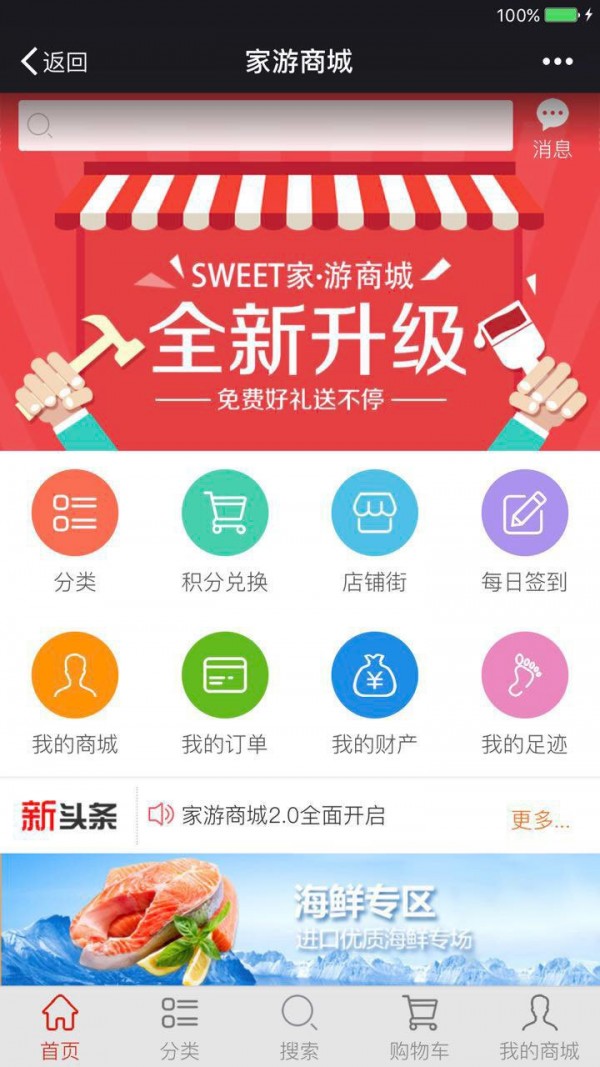
Task: Switch to the 购物车 cart tab
Action: (x=419, y=1028)
